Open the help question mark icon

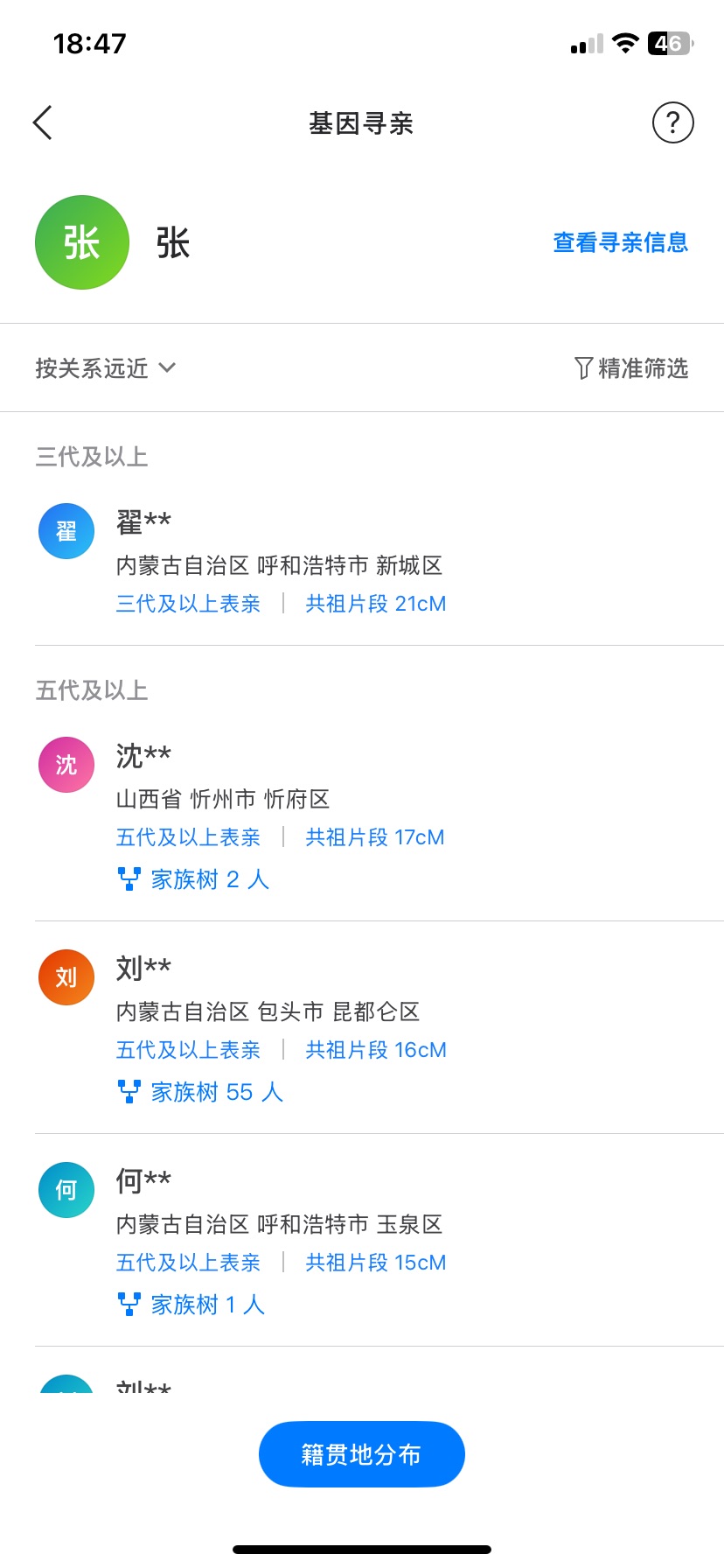tap(672, 122)
